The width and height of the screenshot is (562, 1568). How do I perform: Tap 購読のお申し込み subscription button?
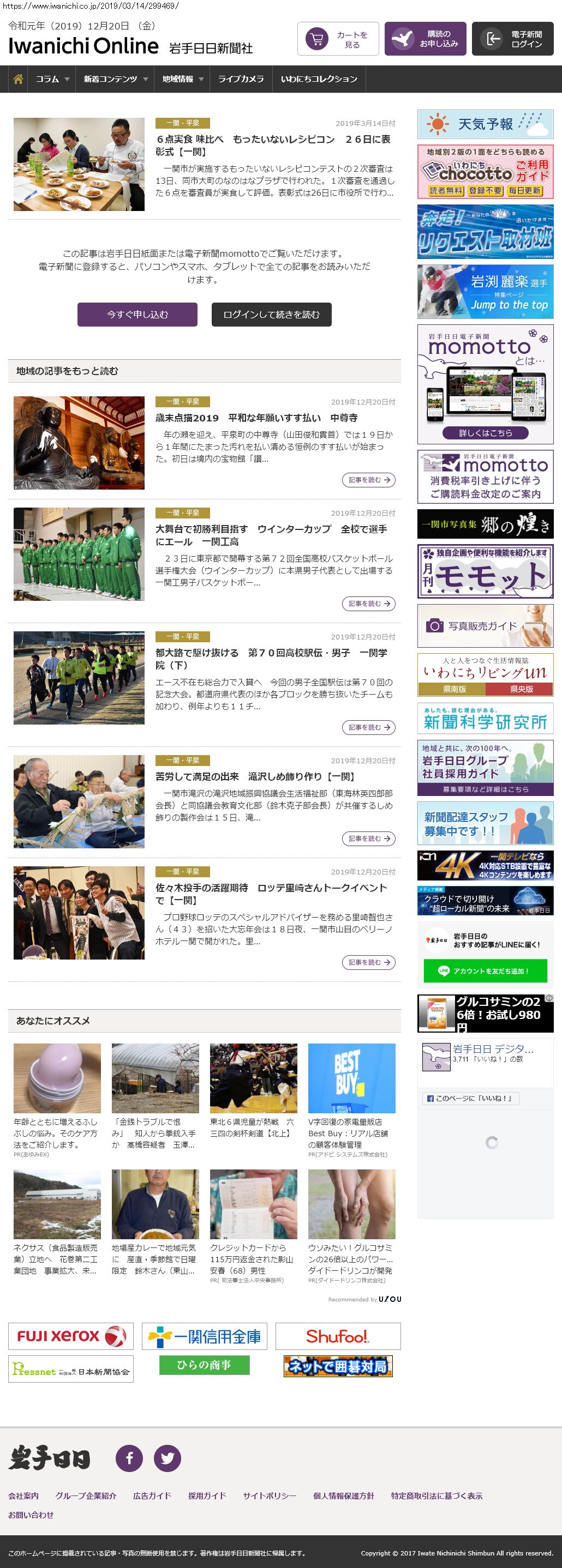(425, 39)
